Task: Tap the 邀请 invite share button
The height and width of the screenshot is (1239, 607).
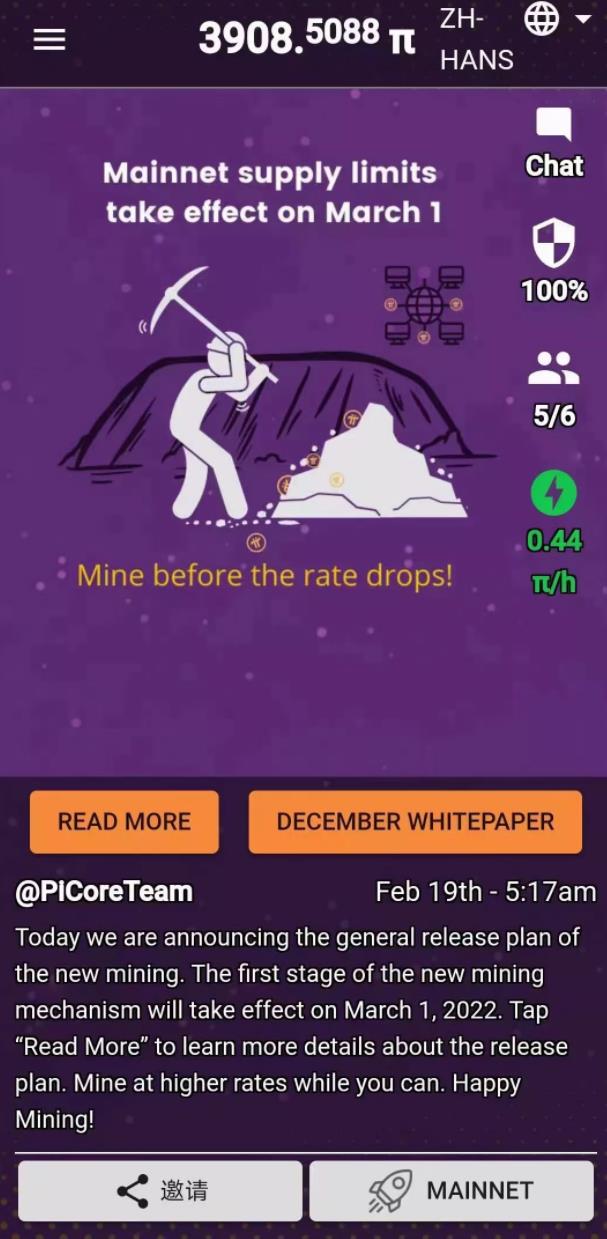Action: [x=160, y=1190]
